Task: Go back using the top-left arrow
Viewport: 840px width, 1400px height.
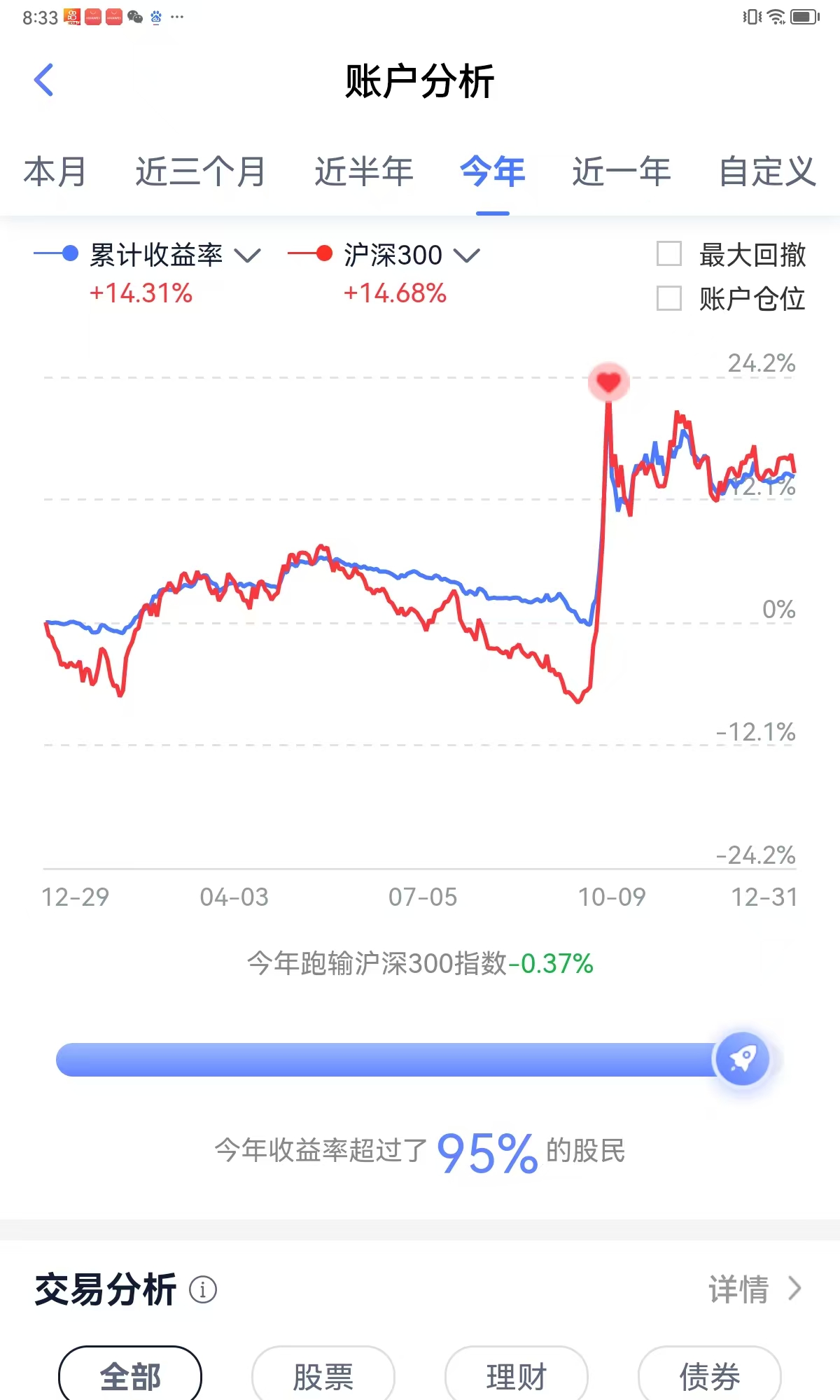Action: pyautogui.click(x=43, y=80)
